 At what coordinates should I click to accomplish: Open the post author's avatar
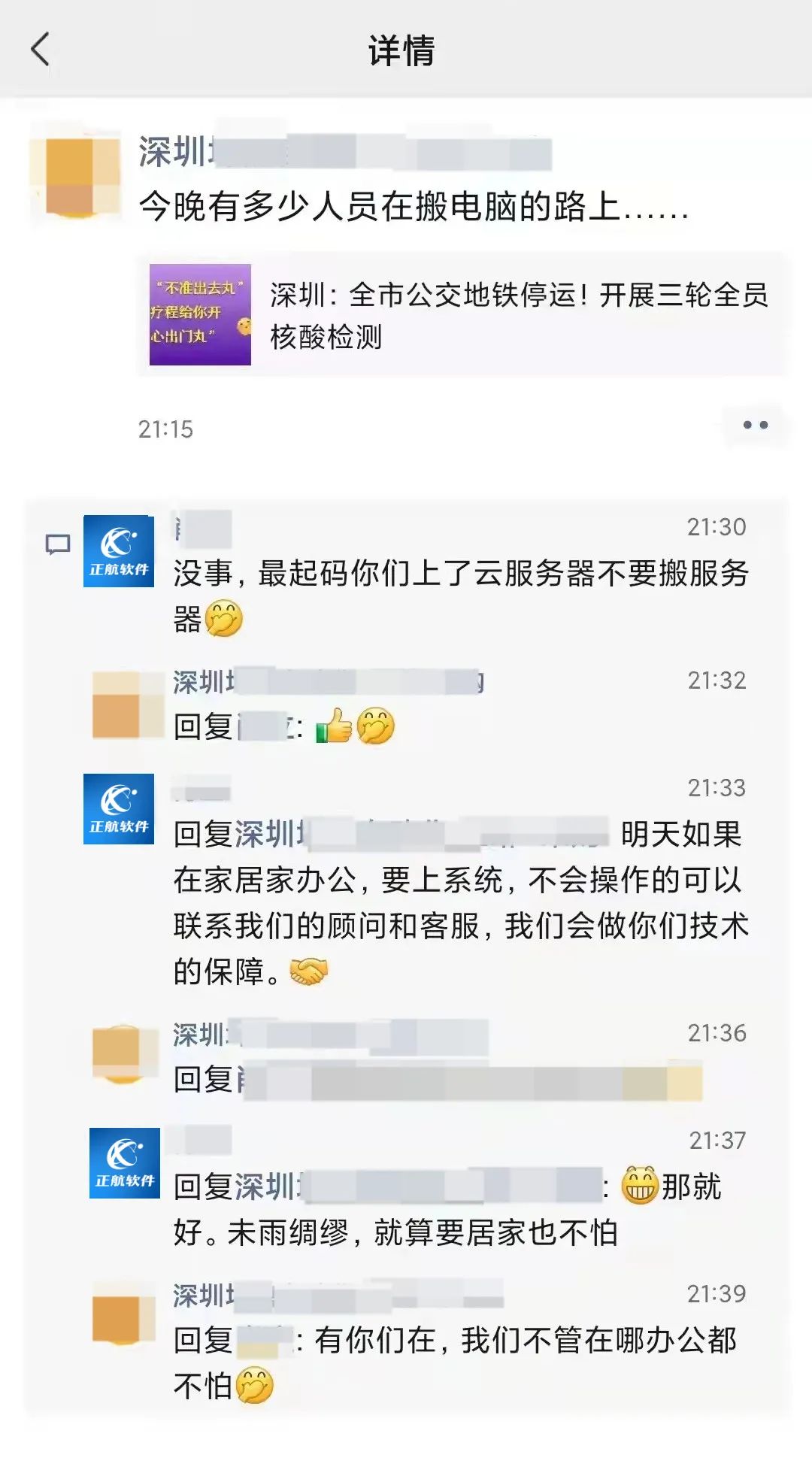[x=75, y=176]
